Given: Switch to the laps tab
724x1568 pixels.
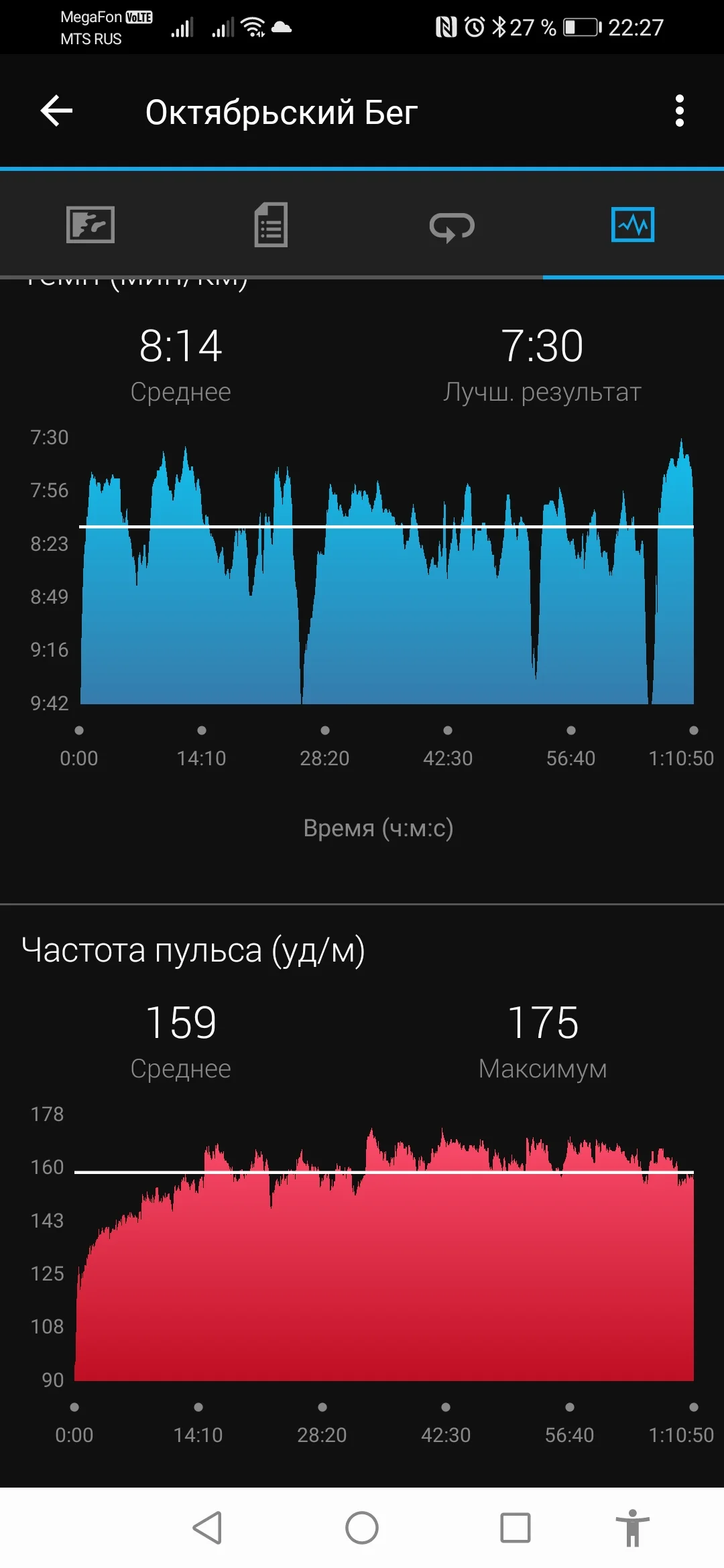Looking at the screenshot, I should [452, 226].
